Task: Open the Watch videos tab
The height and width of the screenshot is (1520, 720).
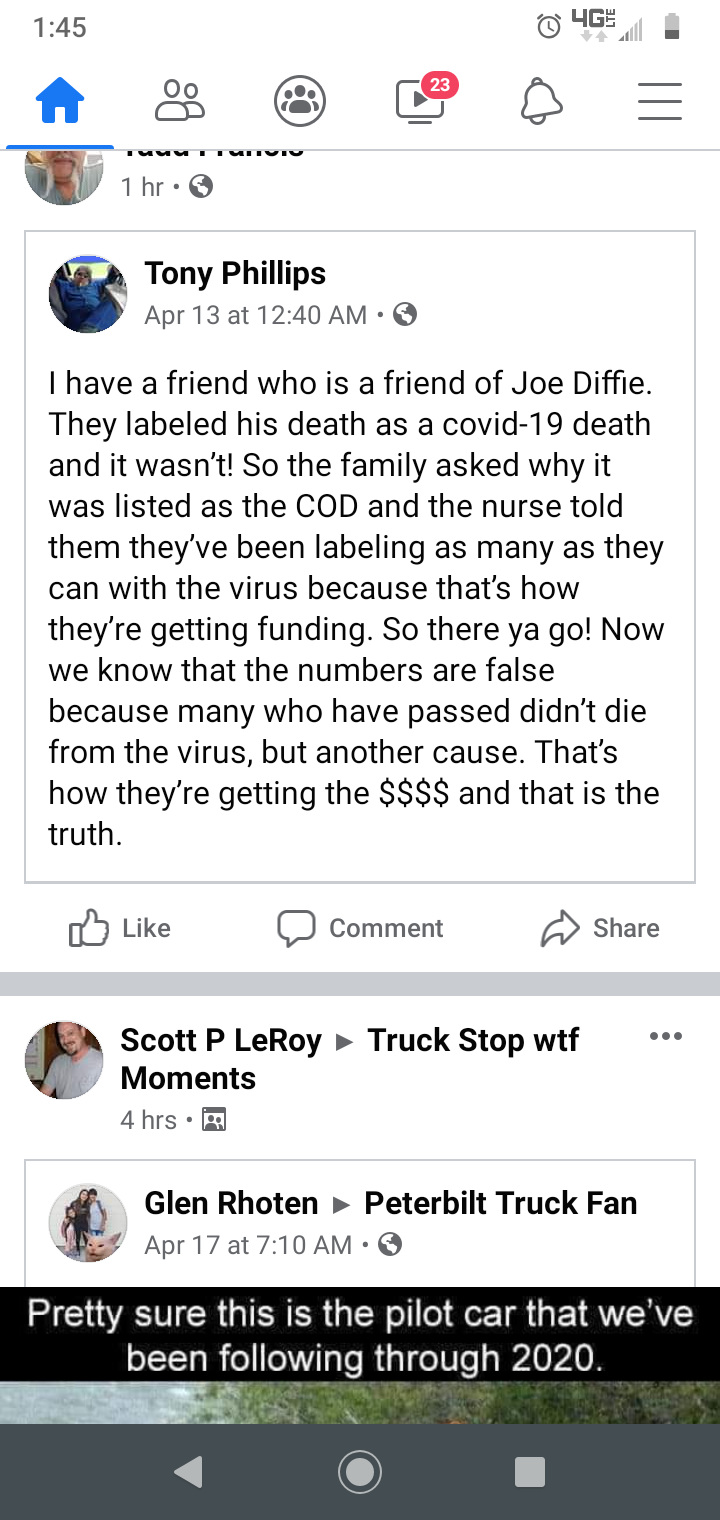Action: (x=422, y=101)
